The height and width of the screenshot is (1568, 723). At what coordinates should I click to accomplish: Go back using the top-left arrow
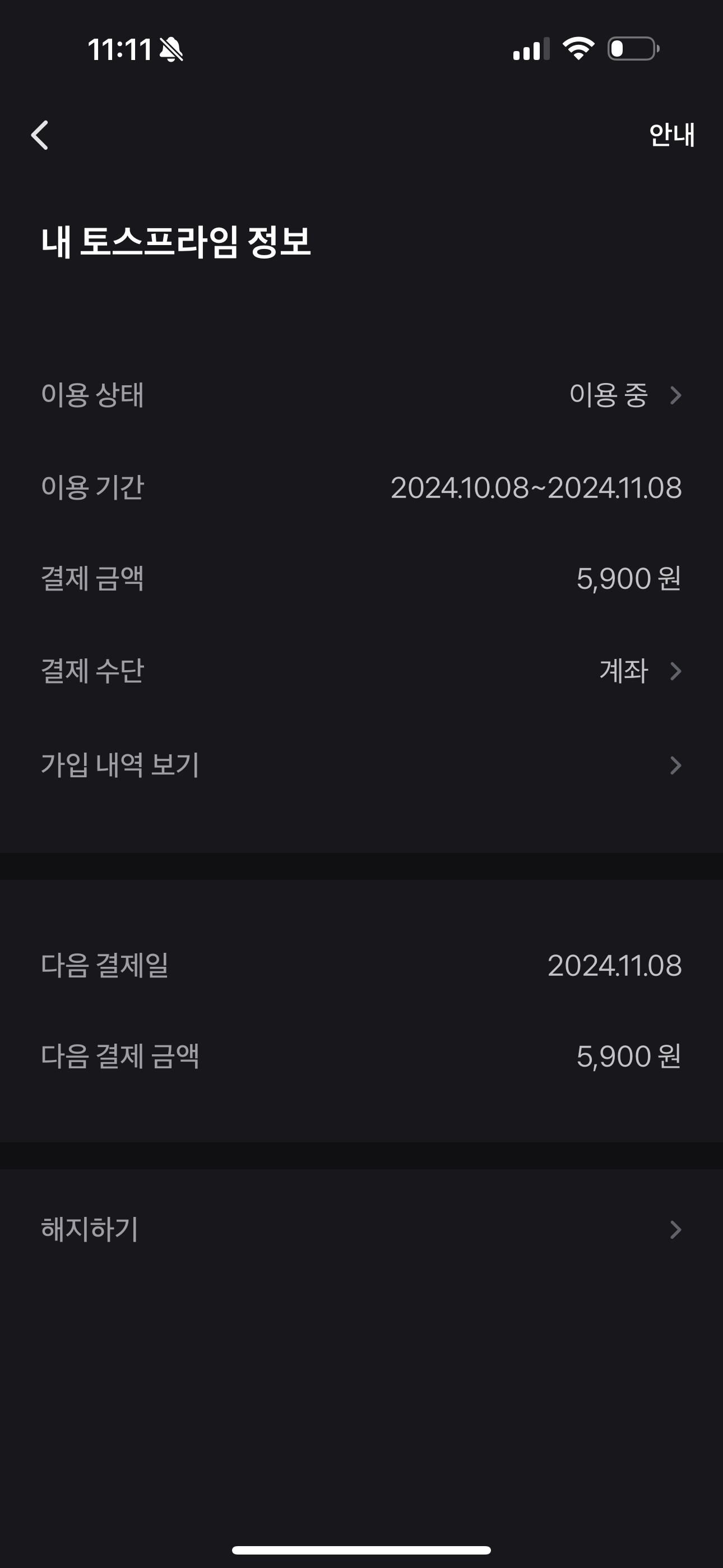pyautogui.click(x=40, y=135)
